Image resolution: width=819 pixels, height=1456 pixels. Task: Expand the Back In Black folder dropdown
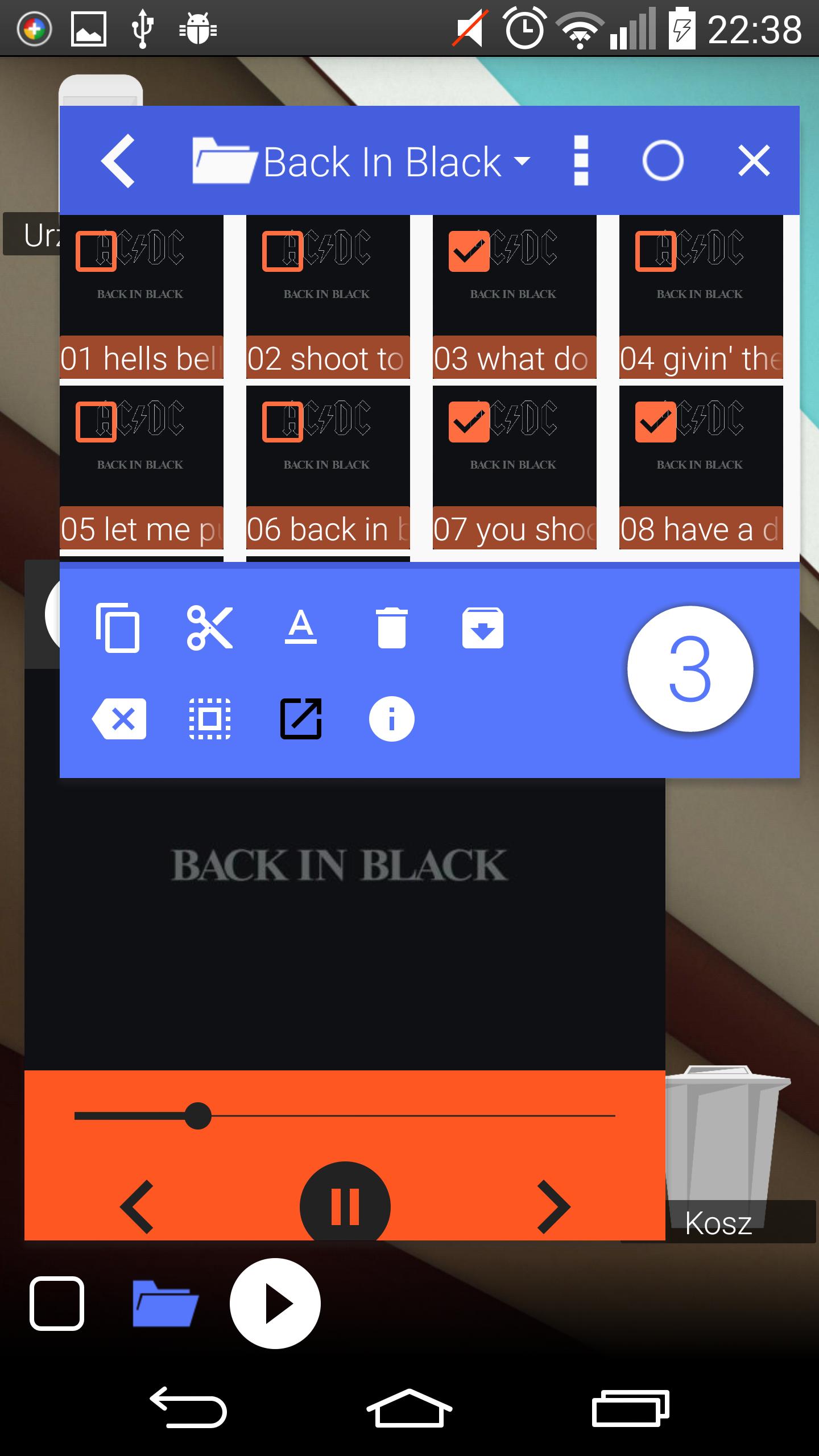coord(522,162)
